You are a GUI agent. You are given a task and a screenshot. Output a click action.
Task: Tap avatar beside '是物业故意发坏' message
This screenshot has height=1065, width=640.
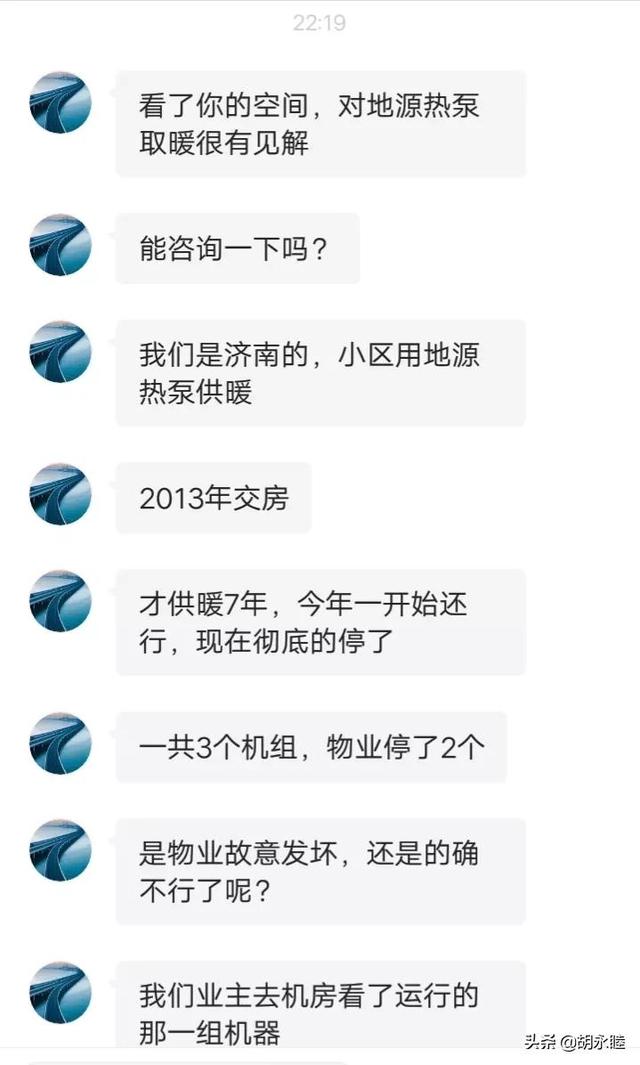coord(60,850)
